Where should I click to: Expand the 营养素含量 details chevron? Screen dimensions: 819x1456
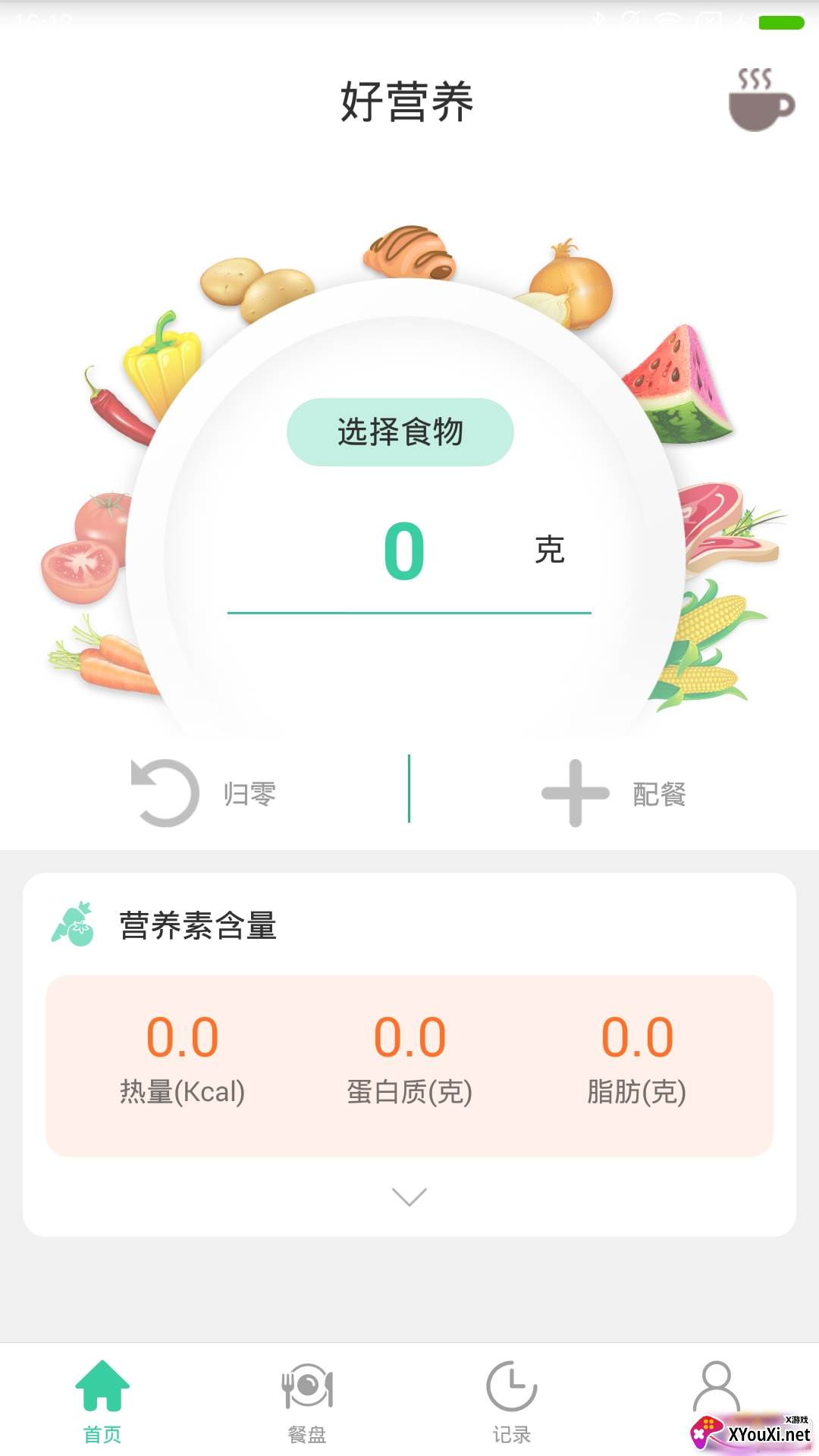pos(409,1197)
